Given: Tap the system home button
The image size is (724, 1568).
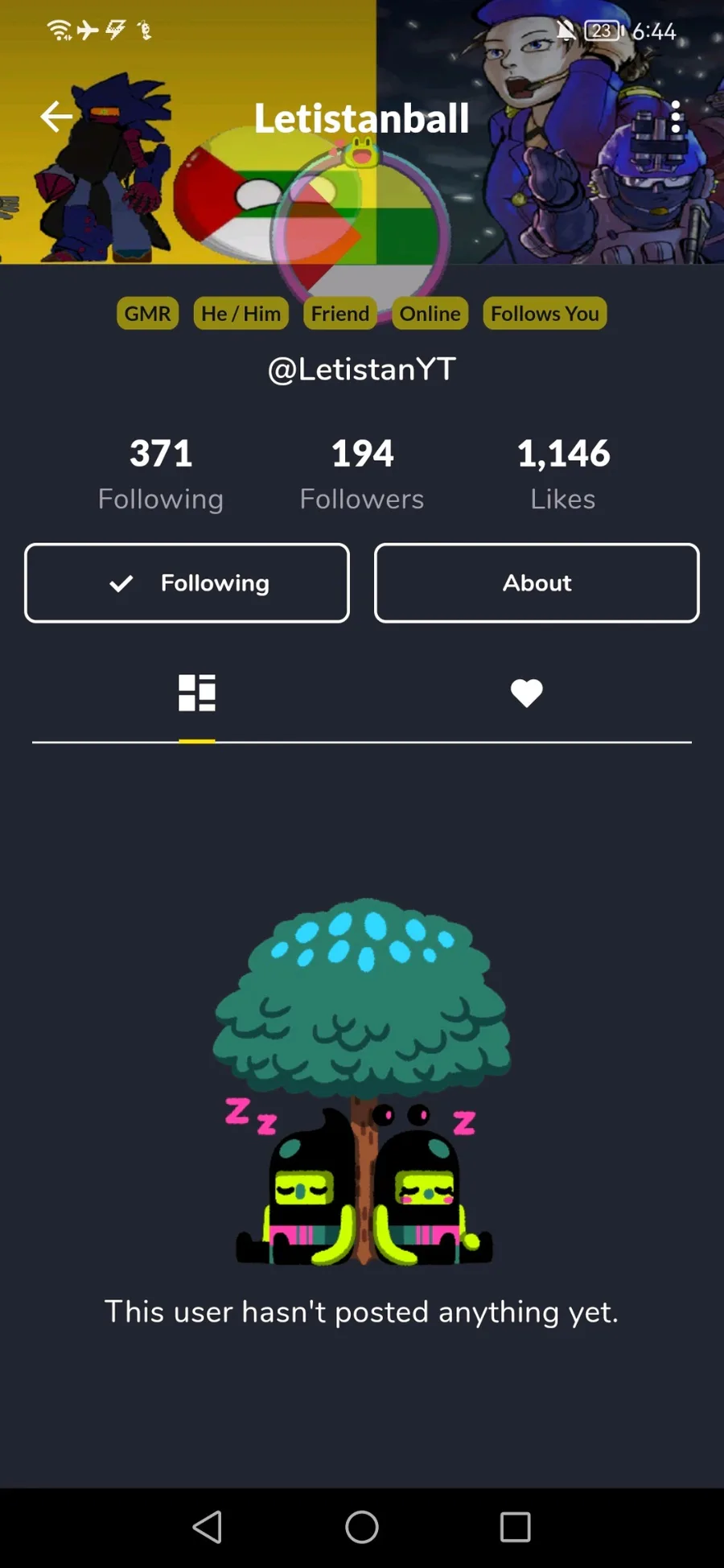Looking at the screenshot, I should click(362, 1526).
